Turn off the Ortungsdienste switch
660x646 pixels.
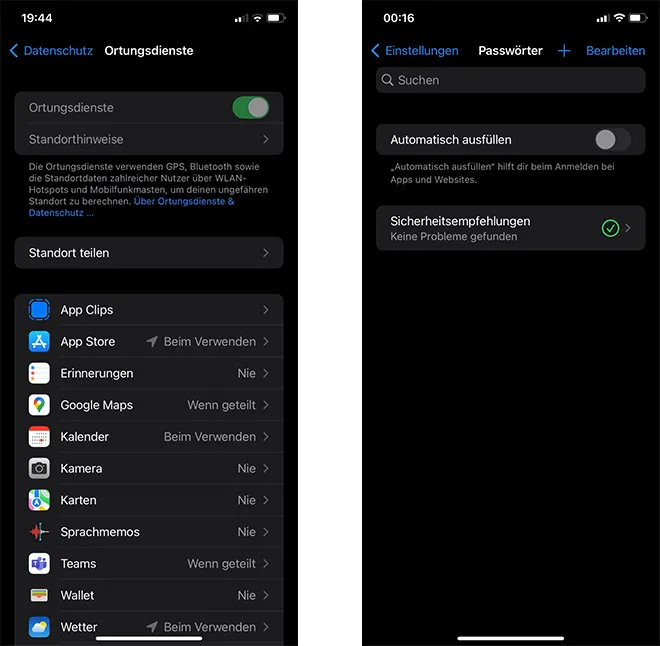[250, 107]
